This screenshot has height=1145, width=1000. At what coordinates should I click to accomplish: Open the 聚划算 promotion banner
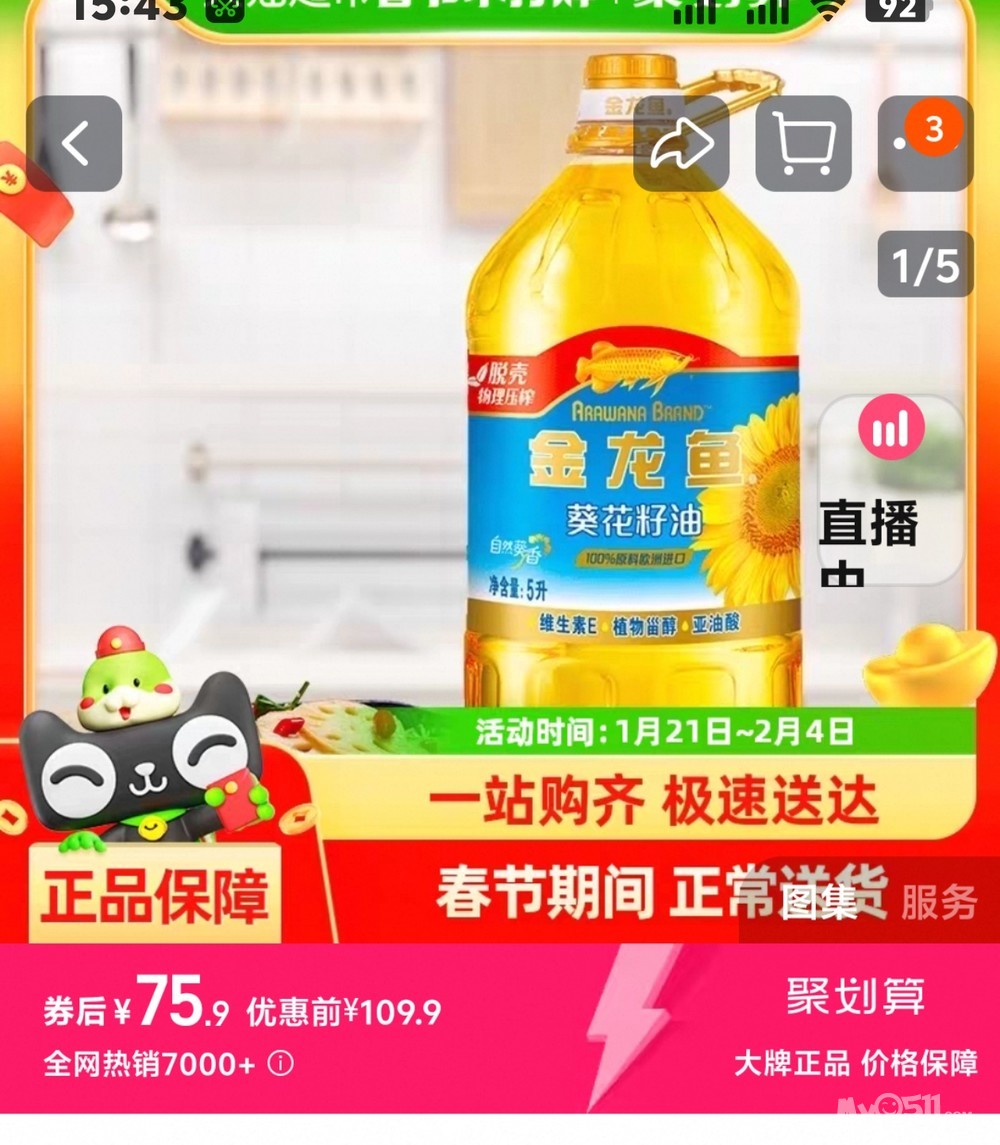tap(855, 997)
